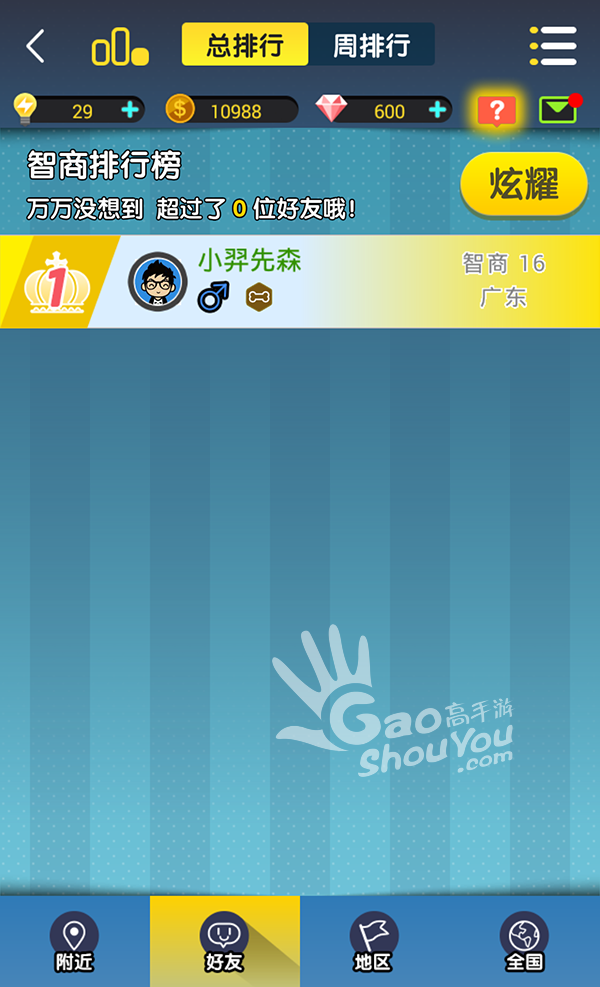Open the 全国 ranking tab
600x987 pixels.
click(524, 942)
